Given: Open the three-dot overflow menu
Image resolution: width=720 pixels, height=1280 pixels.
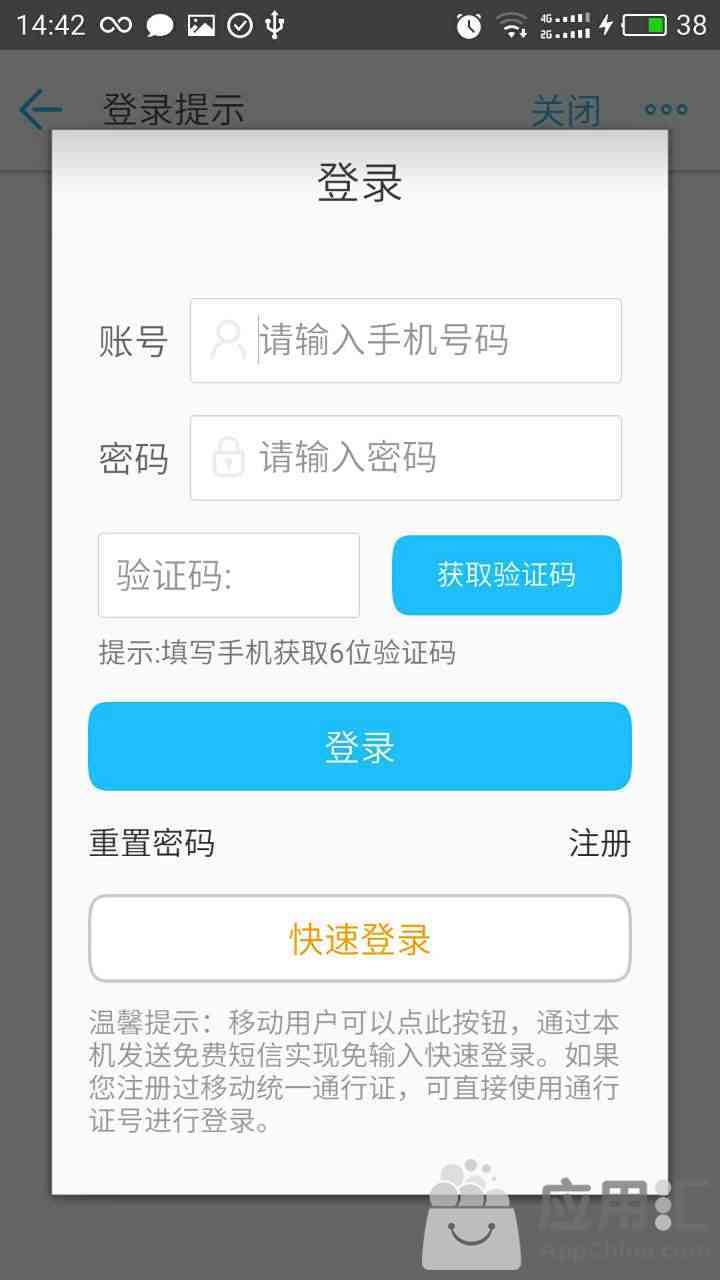Looking at the screenshot, I should click(x=666, y=110).
